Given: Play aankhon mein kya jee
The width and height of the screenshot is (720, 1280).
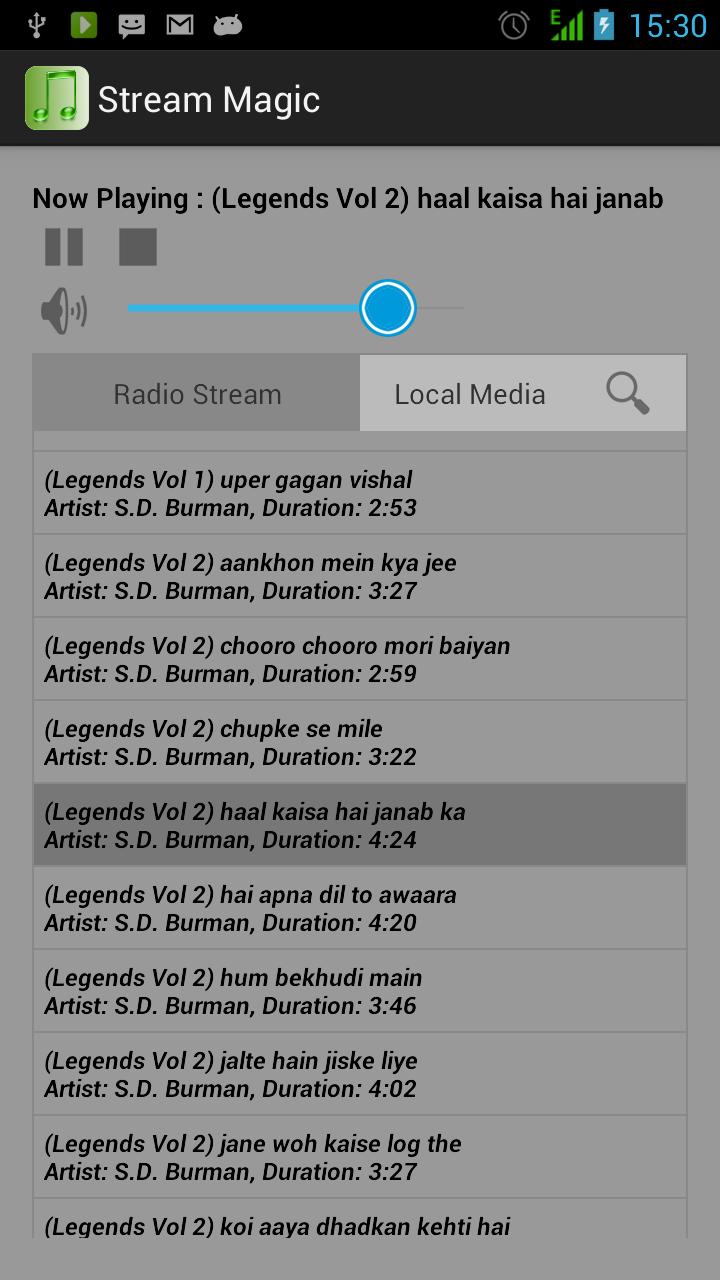Looking at the screenshot, I should pos(360,576).
